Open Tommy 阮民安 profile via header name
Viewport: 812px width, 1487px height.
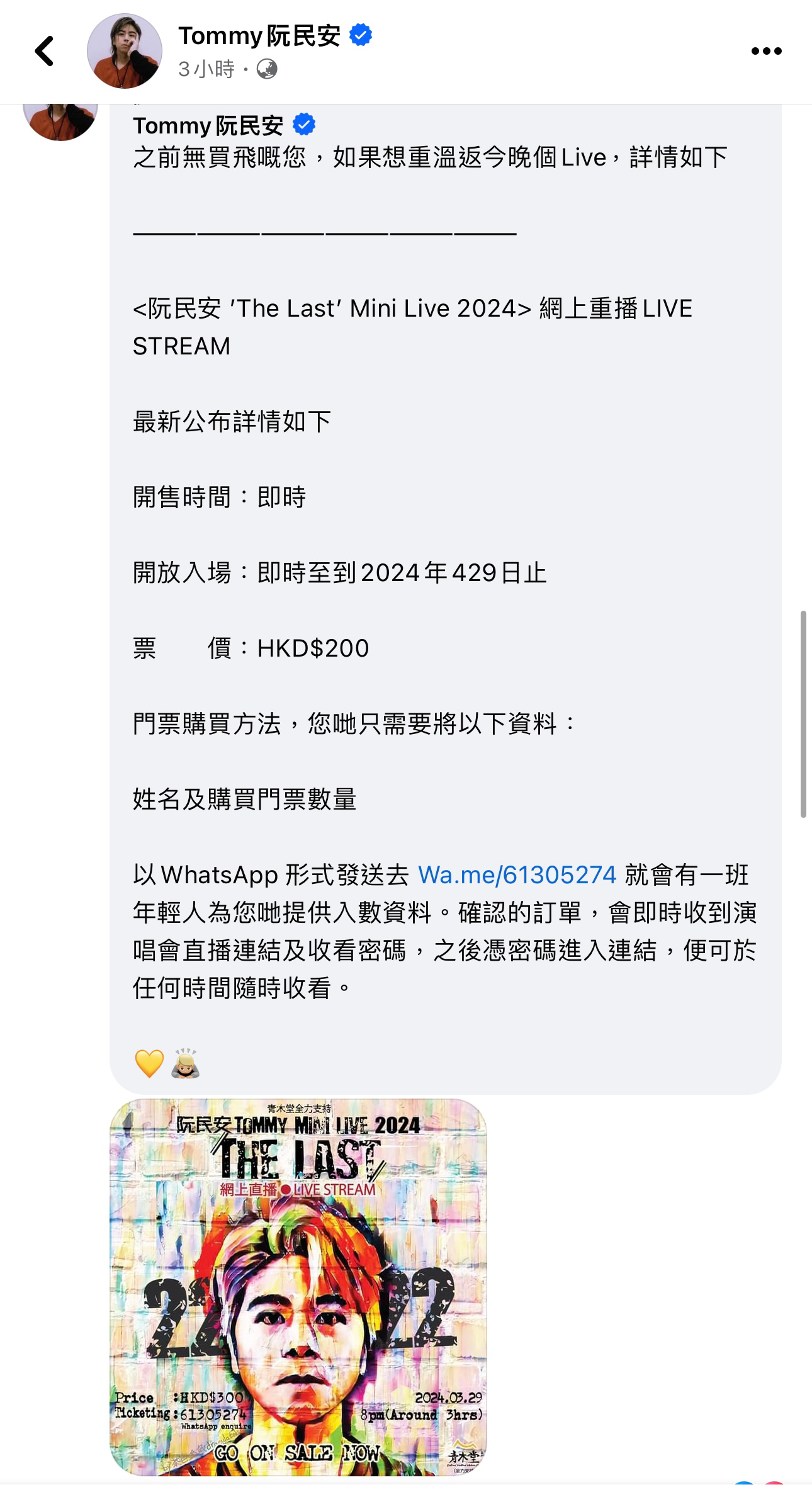click(260, 36)
